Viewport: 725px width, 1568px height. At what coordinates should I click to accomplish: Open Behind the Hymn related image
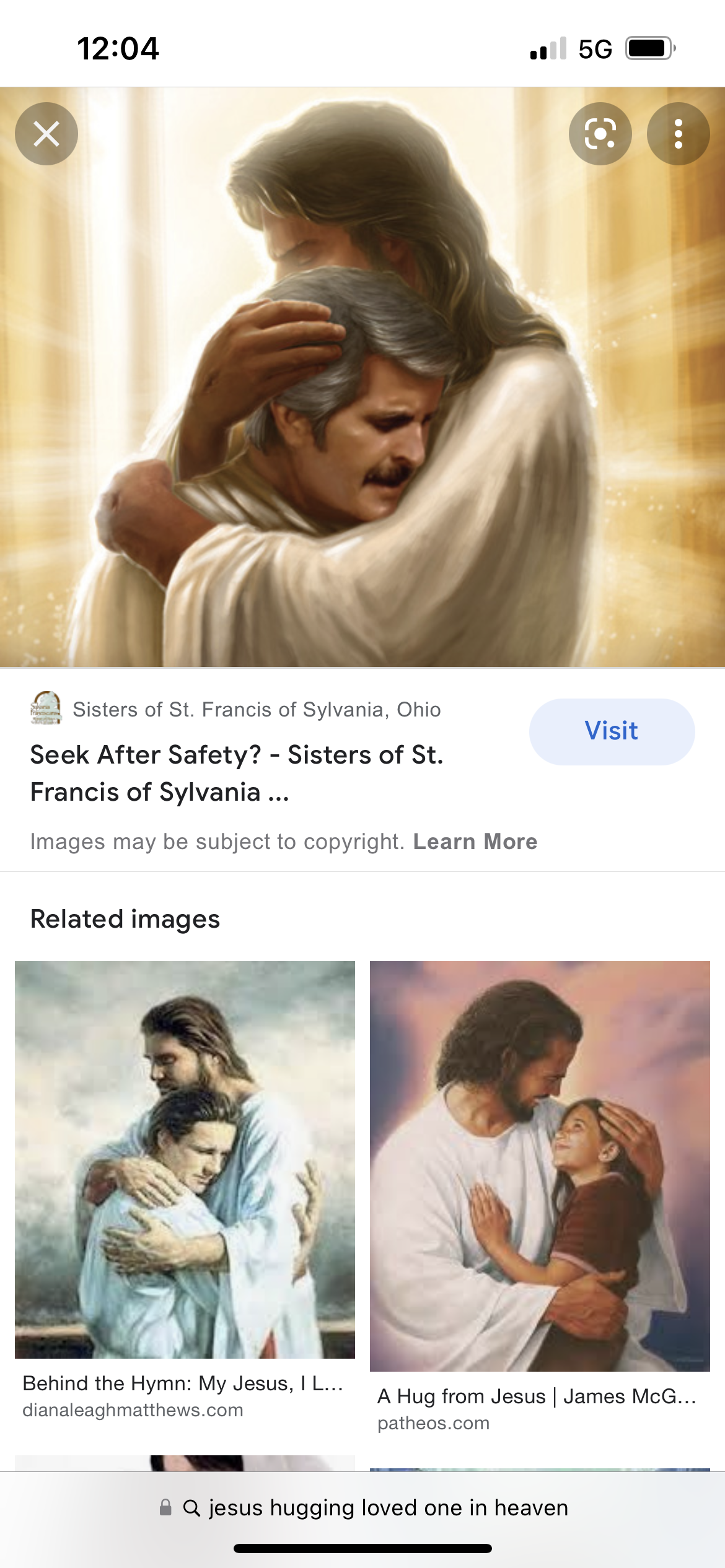point(185,1159)
